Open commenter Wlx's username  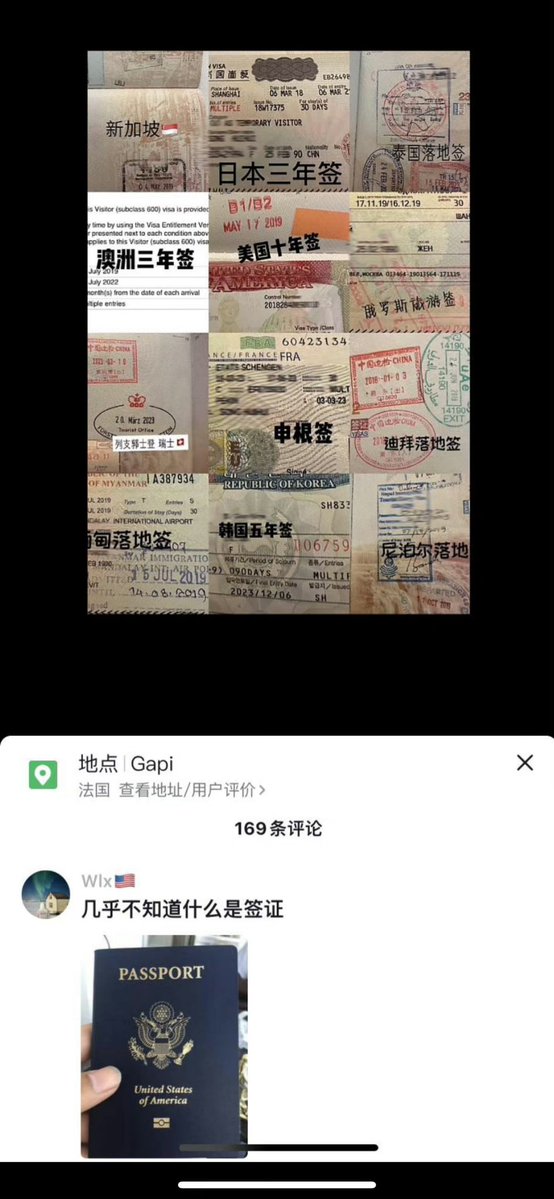pos(97,881)
